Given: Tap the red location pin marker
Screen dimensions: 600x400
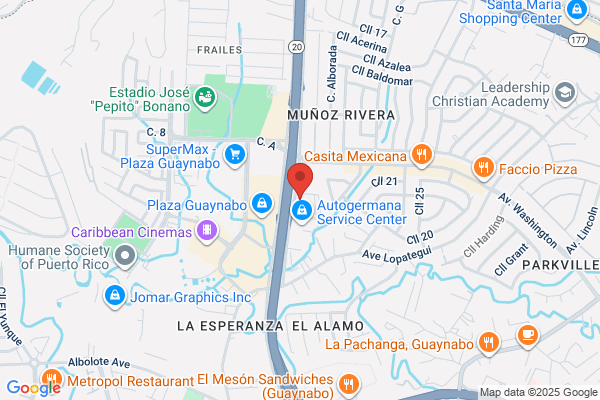Looking at the screenshot, I should pos(300,180).
